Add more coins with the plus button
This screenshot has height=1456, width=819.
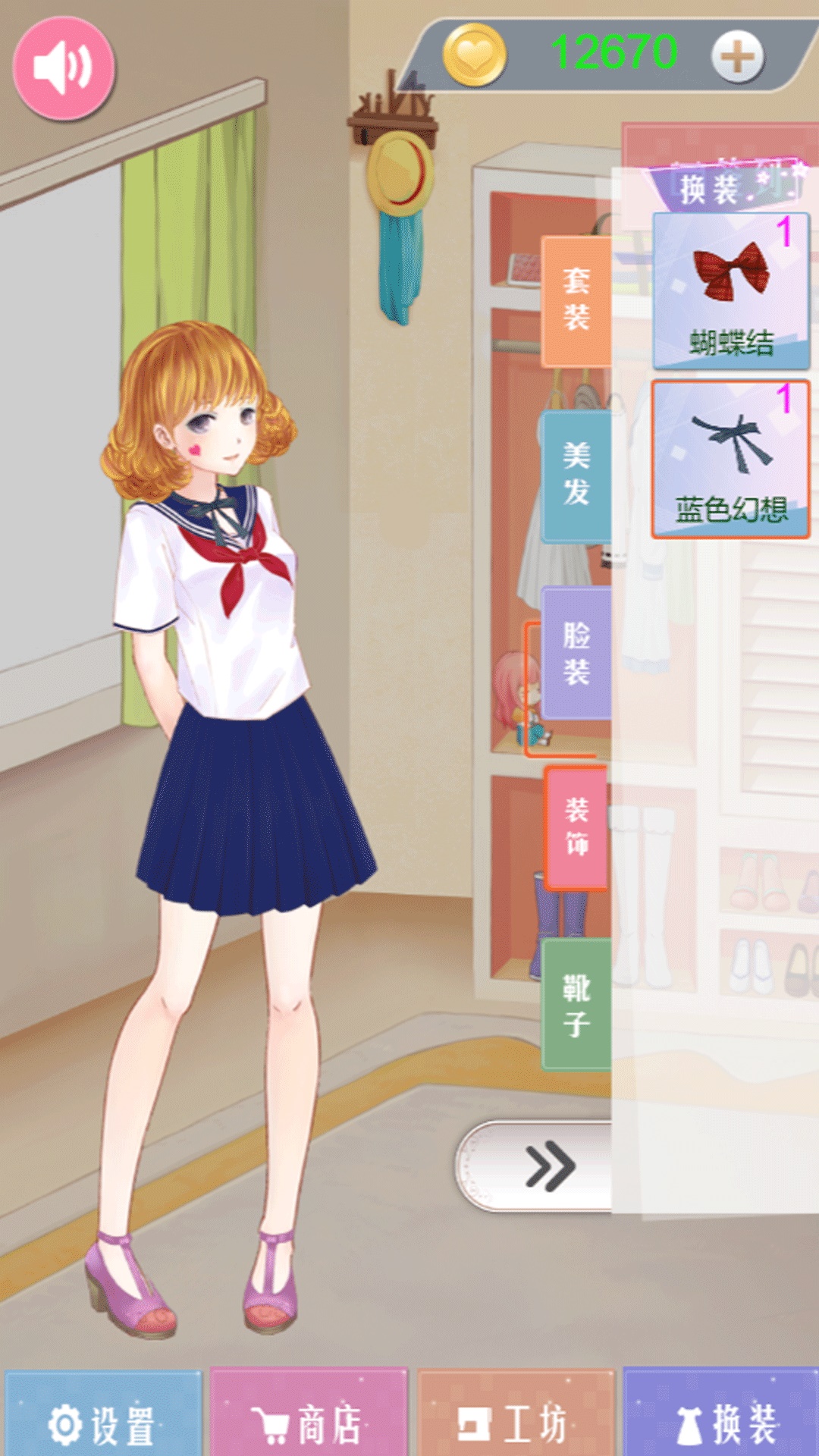click(x=737, y=57)
